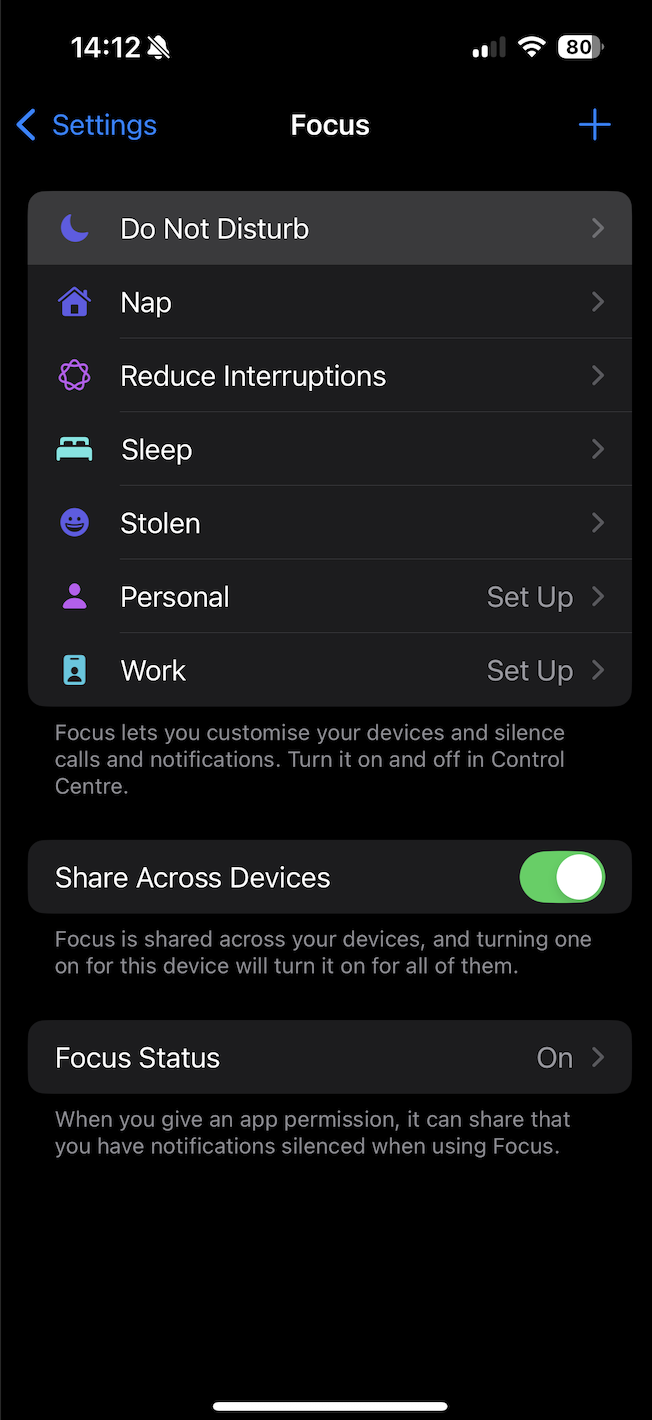Open Do Not Disturb focus settings
The height and width of the screenshot is (1420, 652).
click(330, 229)
